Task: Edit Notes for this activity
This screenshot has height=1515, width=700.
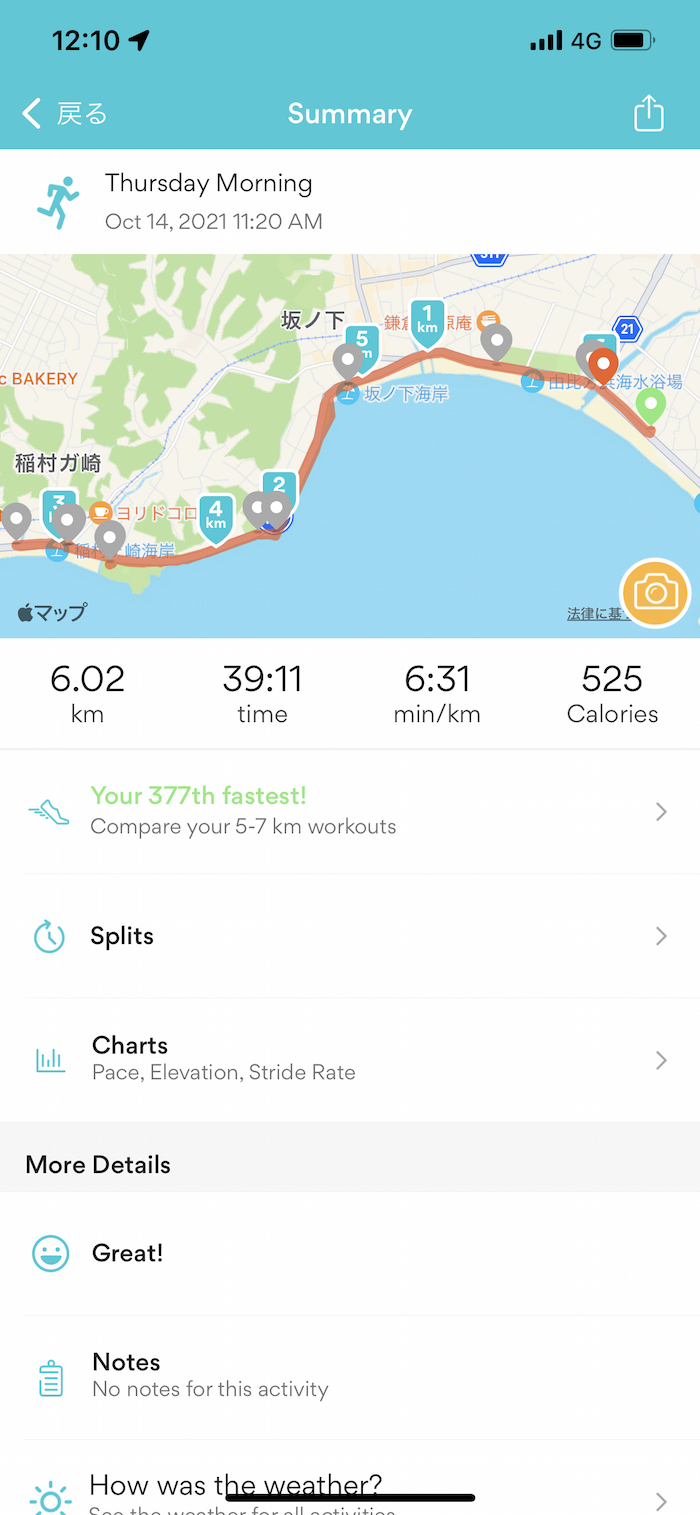Action: pos(349,1375)
